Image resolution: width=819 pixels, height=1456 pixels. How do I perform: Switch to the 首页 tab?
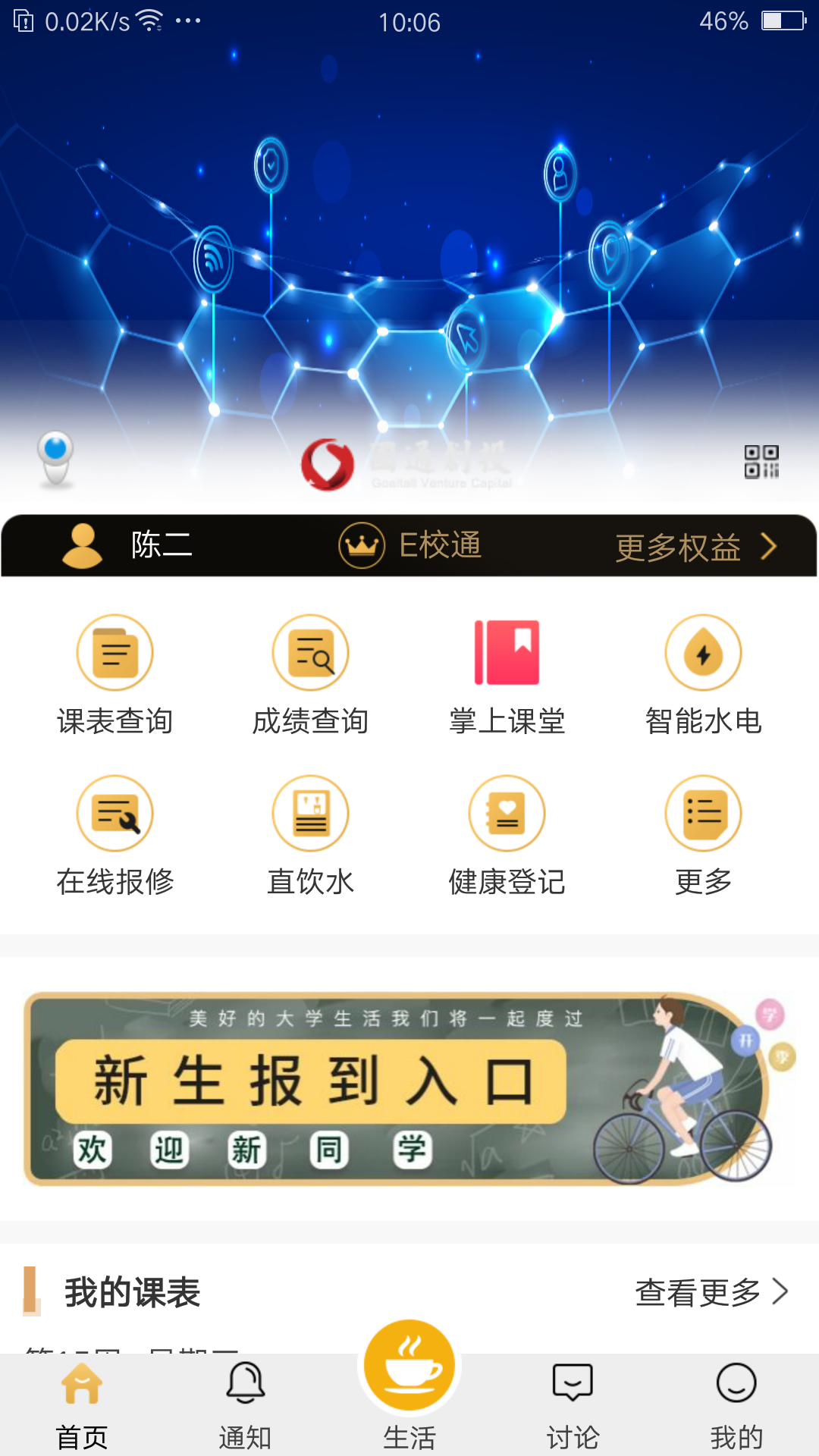click(x=82, y=1404)
